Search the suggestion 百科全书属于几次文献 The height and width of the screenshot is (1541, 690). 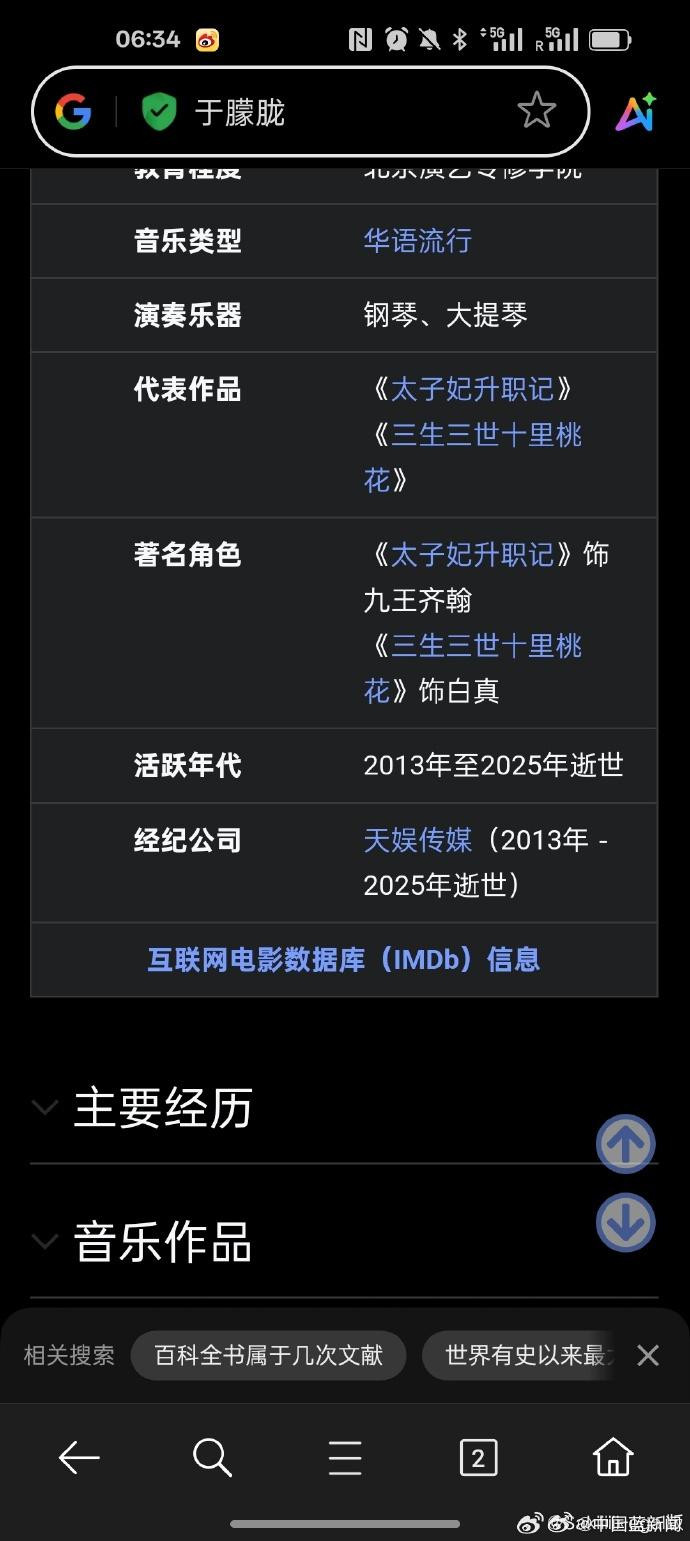tap(268, 1355)
